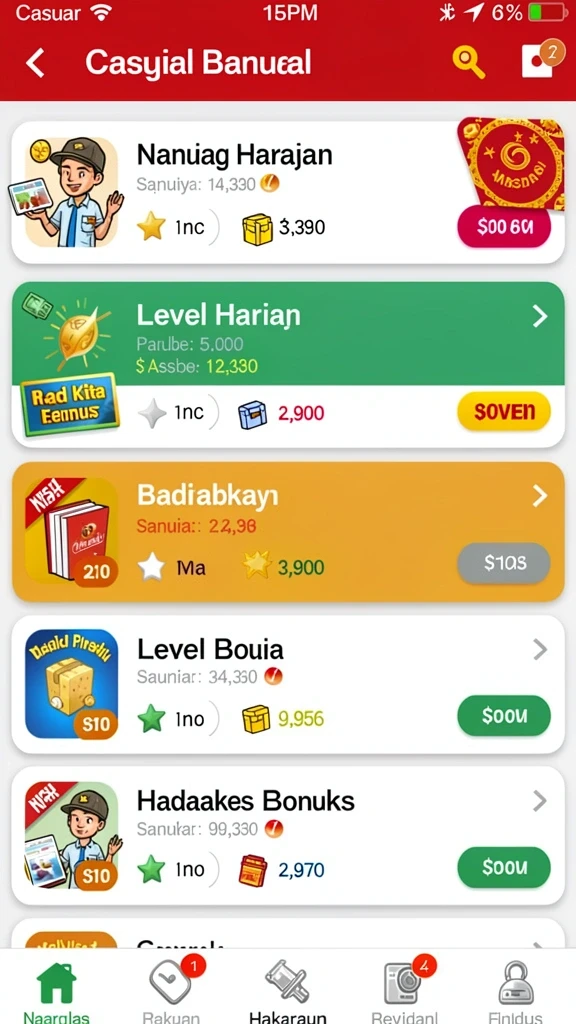Switch to the Hakaraun tab
Screen dimensions: 576x1024
287,989
